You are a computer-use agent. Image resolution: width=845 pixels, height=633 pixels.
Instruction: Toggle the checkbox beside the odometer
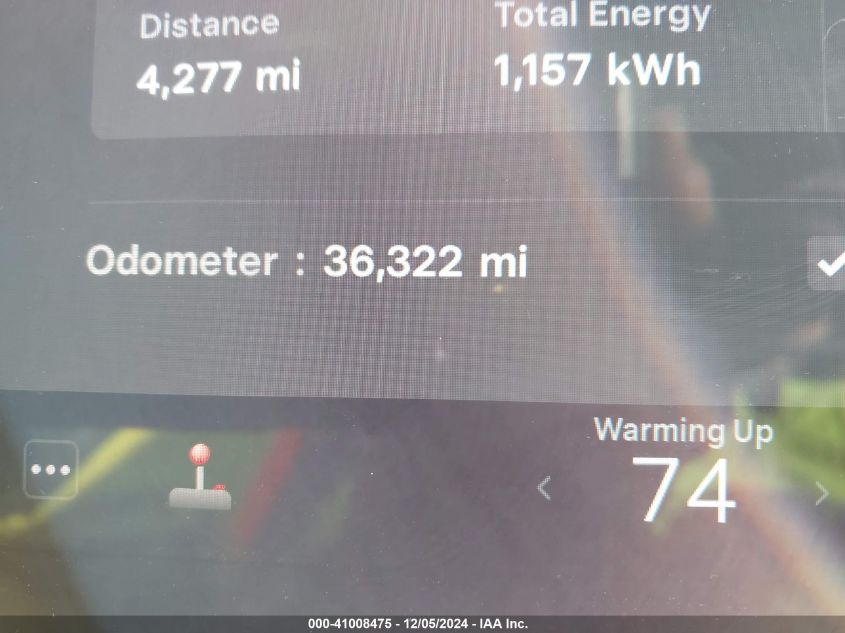[x=827, y=264]
